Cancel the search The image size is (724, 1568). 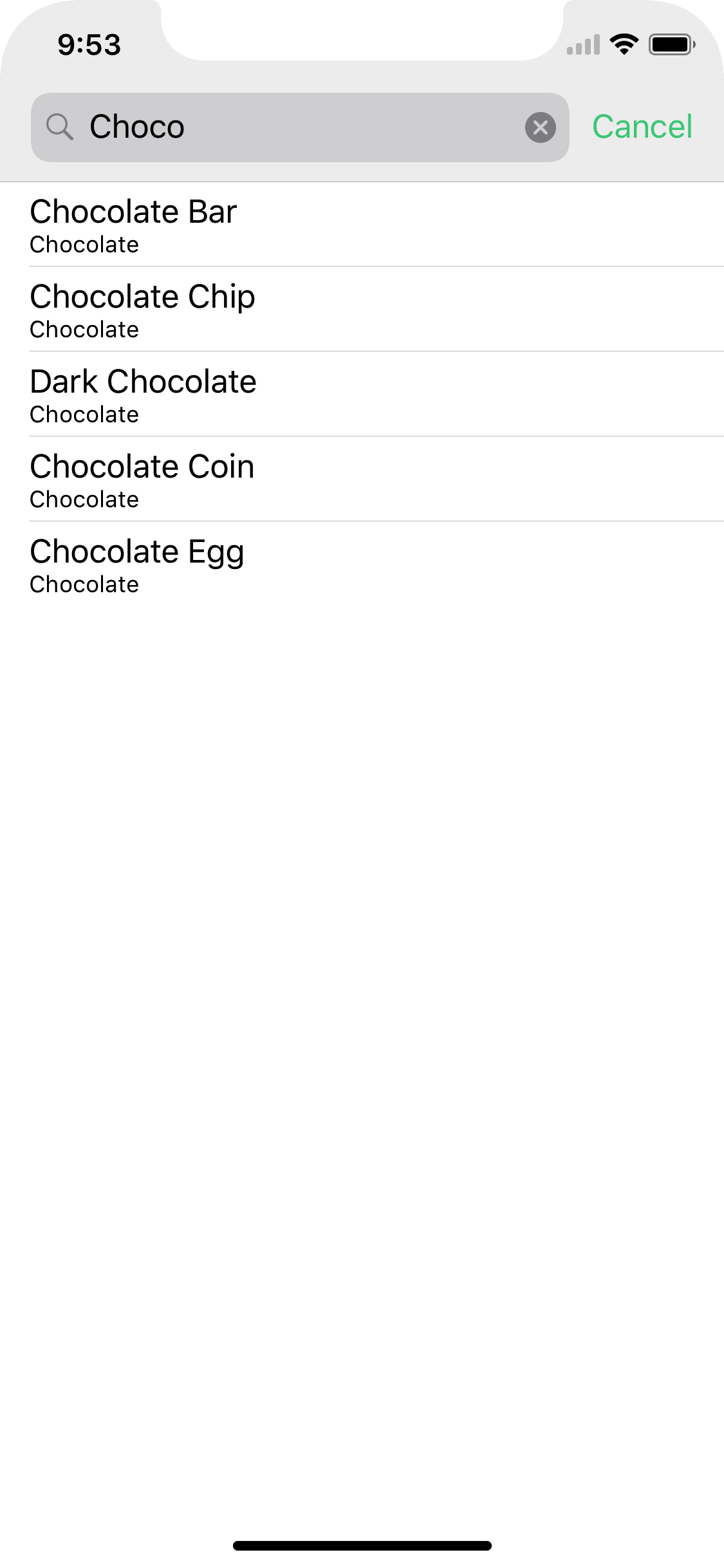[x=642, y=127]
